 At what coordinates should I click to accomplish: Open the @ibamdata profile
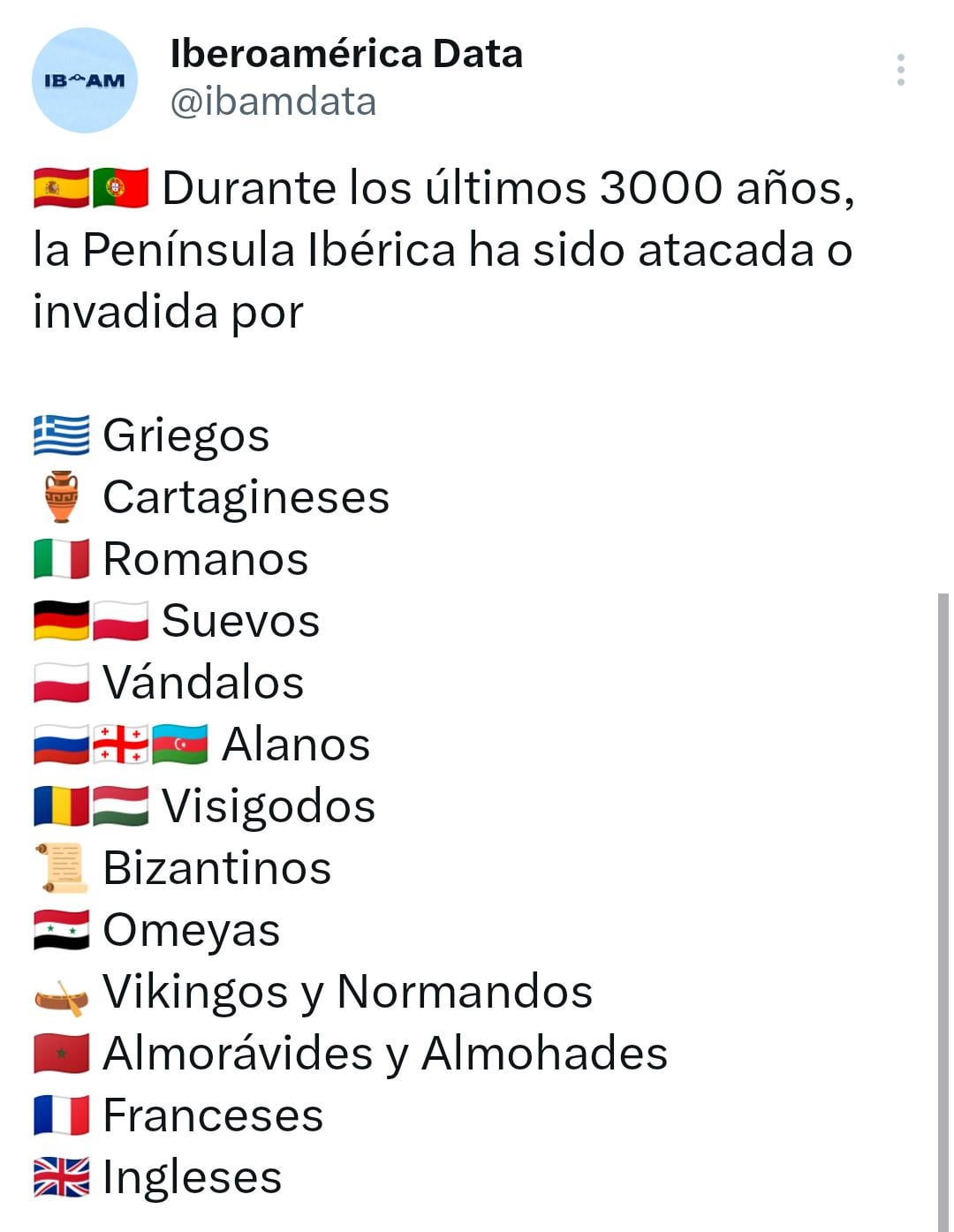click(273, 102)
